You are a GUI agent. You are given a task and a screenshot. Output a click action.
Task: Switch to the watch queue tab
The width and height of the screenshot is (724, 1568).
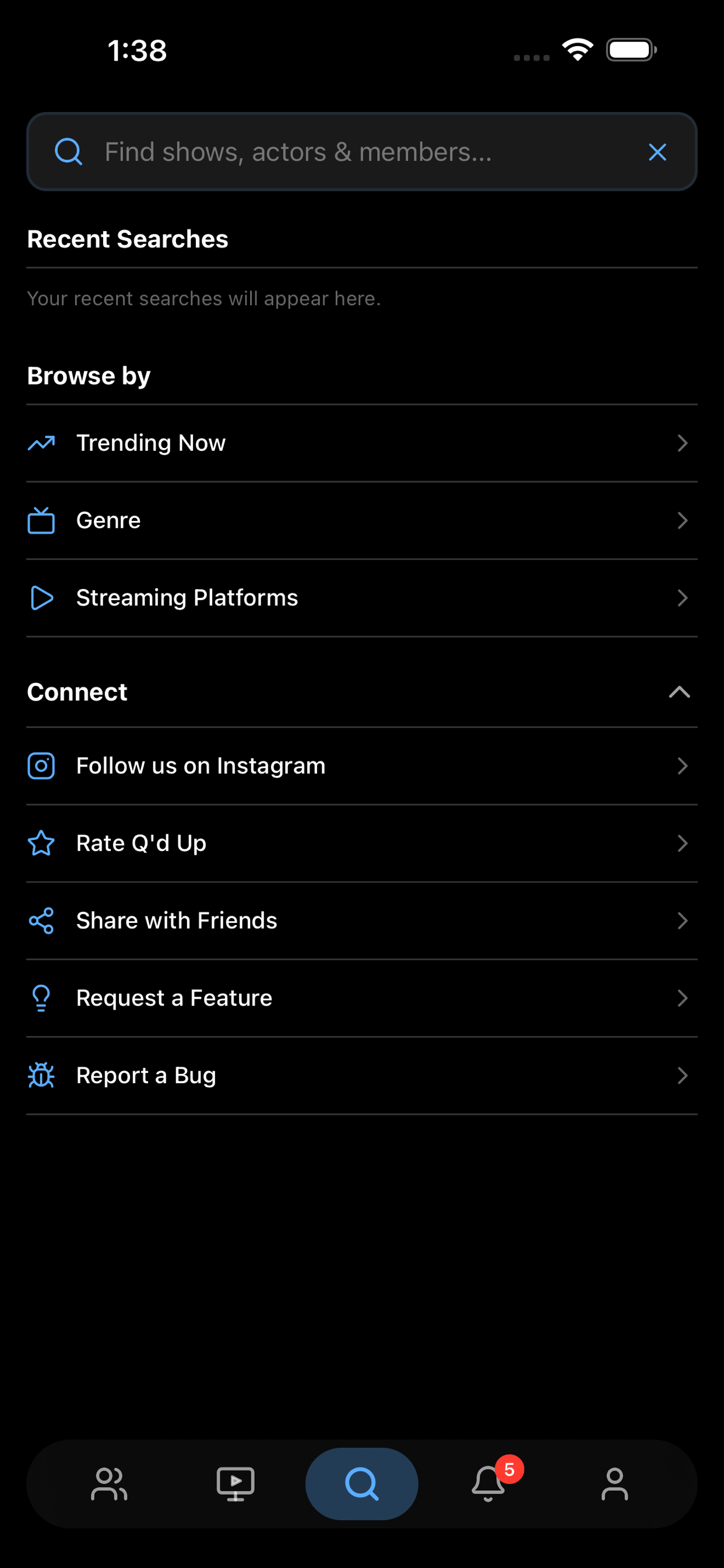(236, 1484)
